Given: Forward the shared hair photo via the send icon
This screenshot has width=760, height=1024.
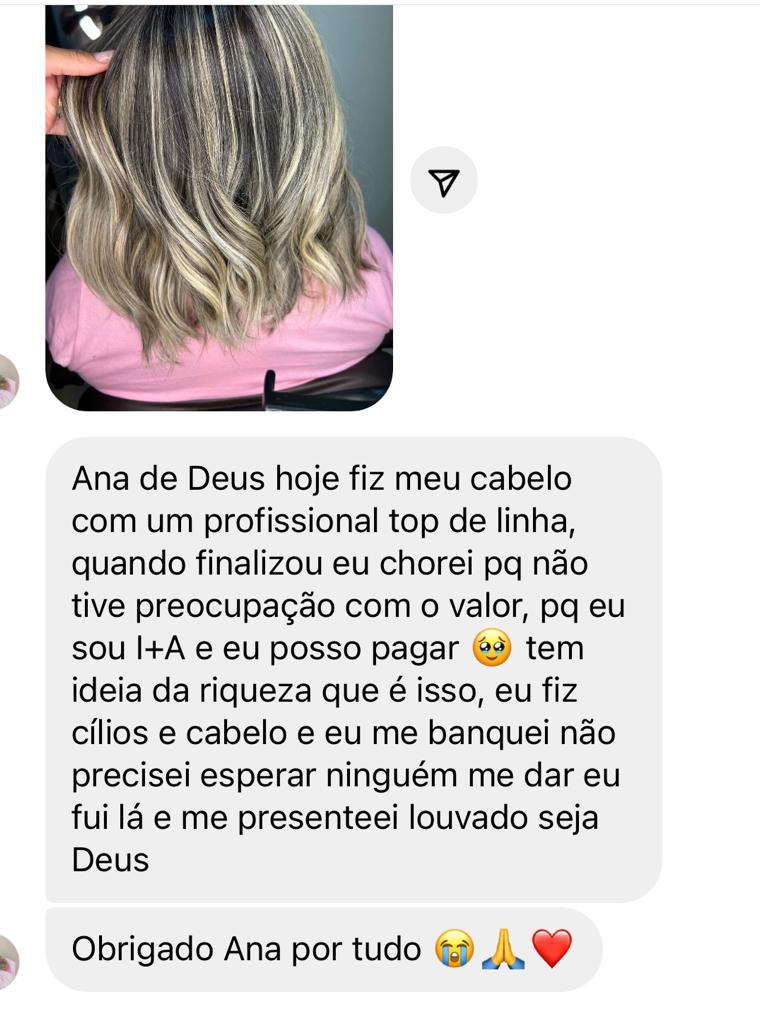Looking at the screenshot, I should pyautogui.click(x=443, y=180).
